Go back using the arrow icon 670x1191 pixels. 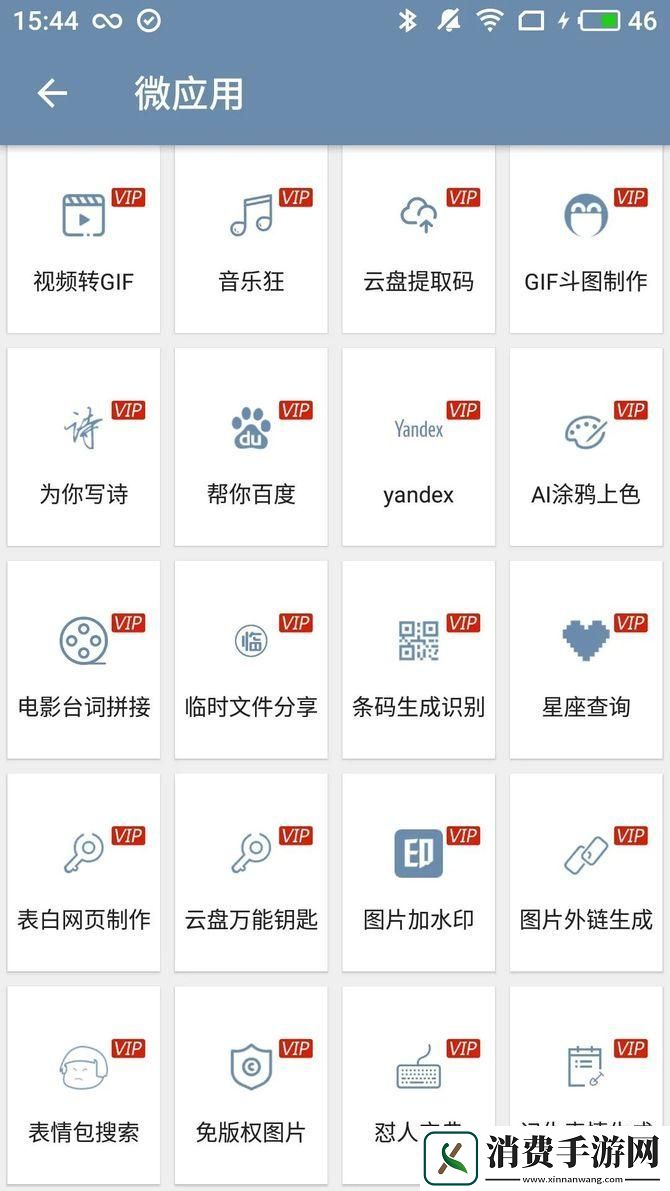52,94
